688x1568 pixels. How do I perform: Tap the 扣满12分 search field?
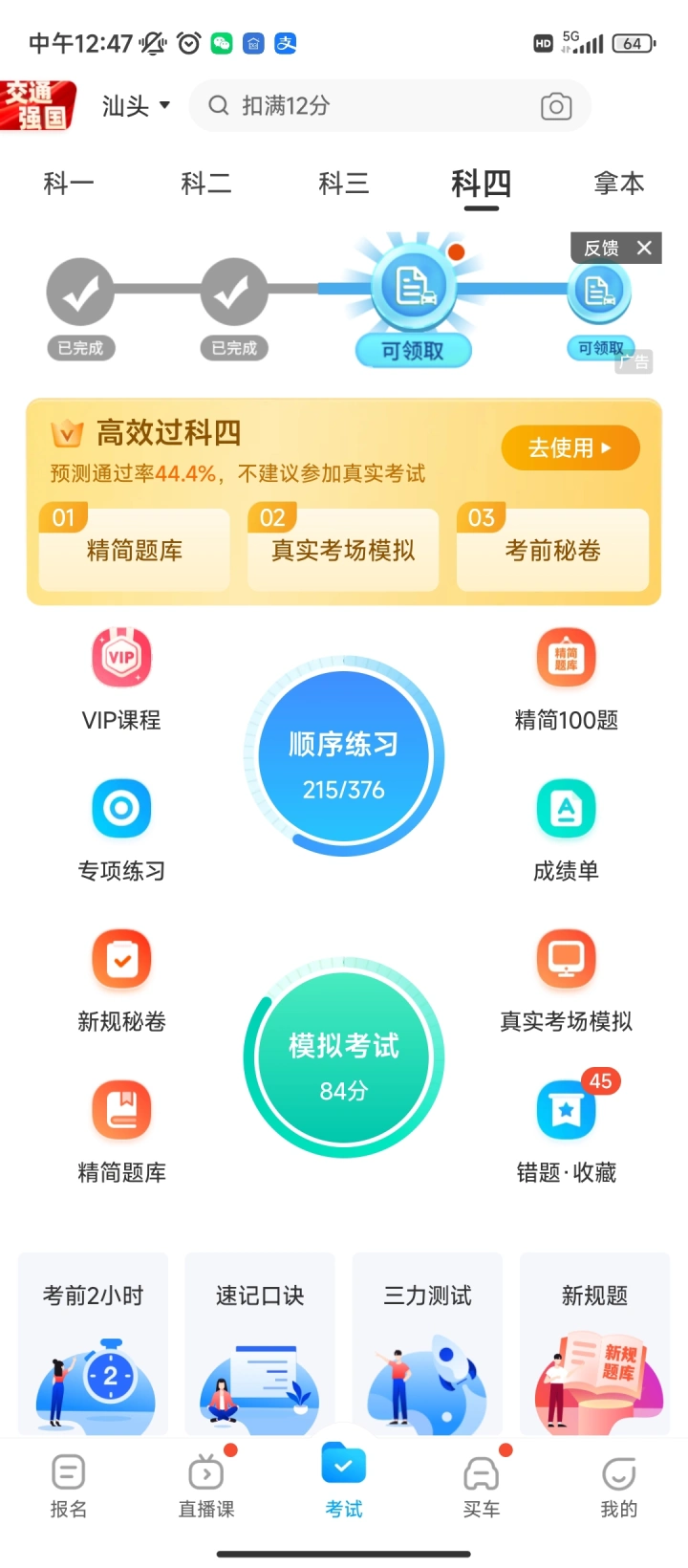[x=390, y=106]
